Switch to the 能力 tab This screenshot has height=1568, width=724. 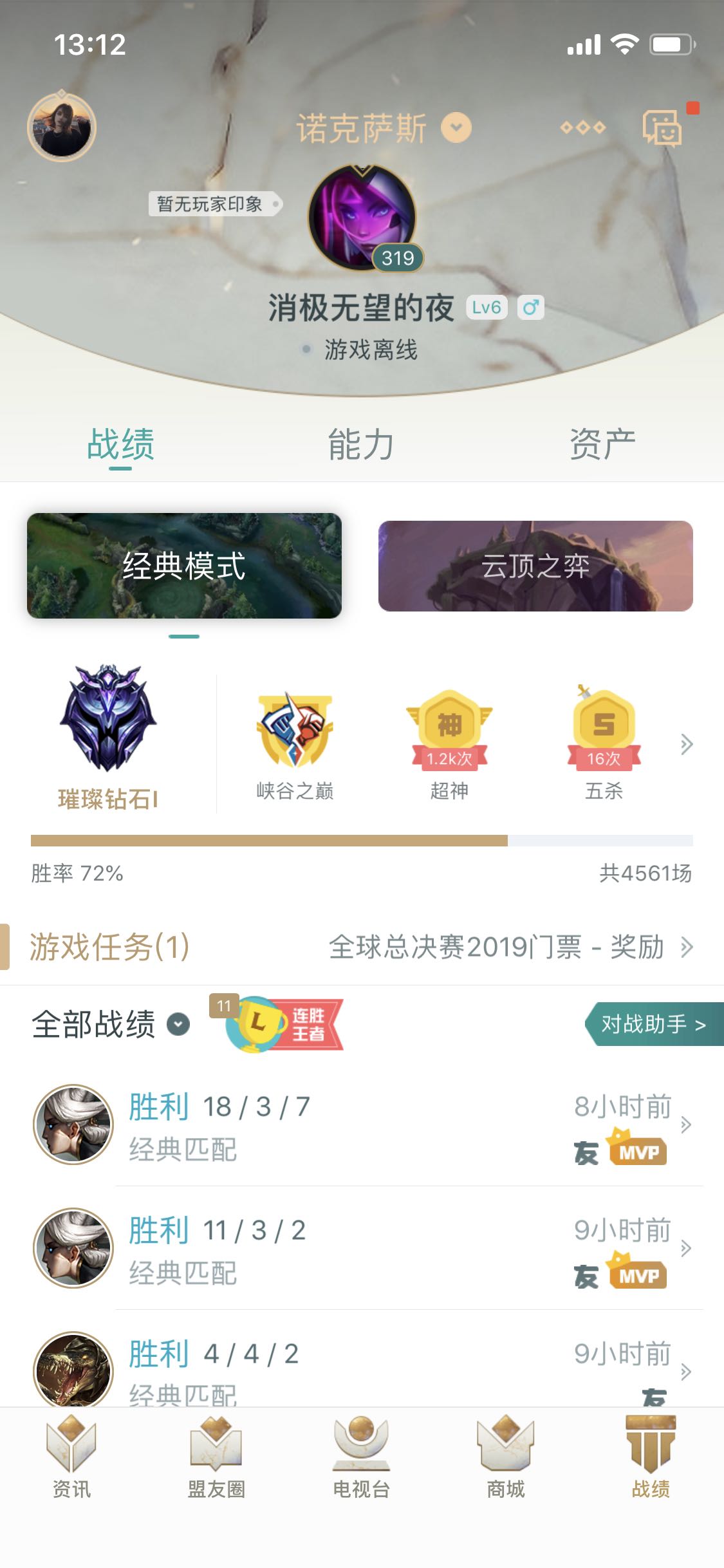pyautogui.click(x=361, y=445)
